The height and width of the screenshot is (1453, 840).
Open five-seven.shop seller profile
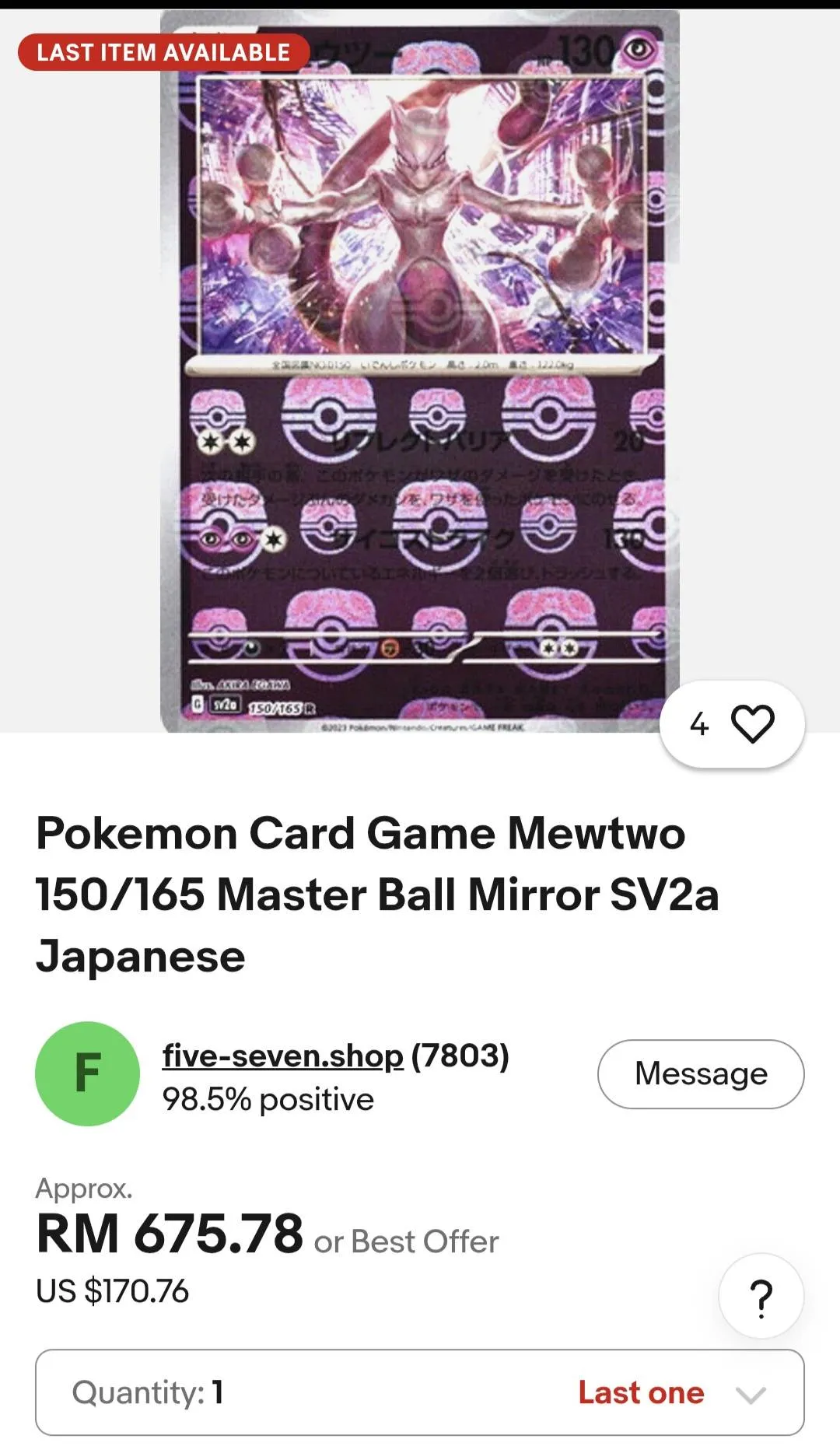click(x=282, y=1056)
